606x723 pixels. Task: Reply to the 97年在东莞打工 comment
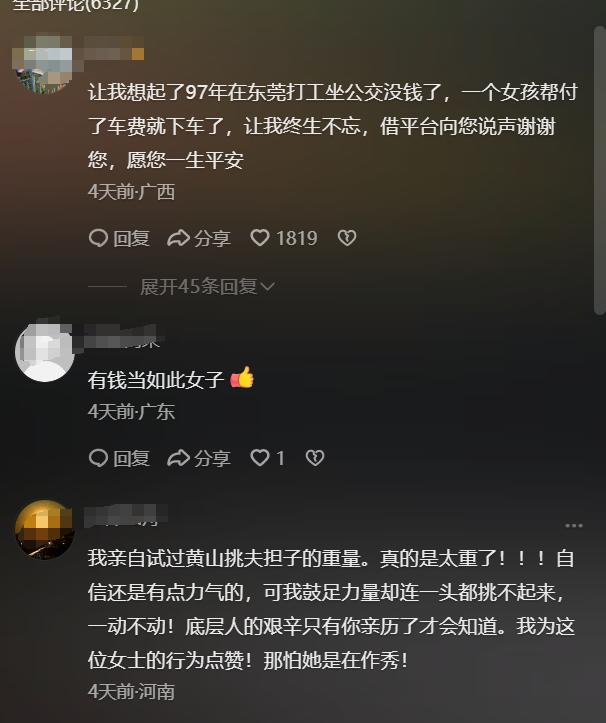[x=119, y=238]
